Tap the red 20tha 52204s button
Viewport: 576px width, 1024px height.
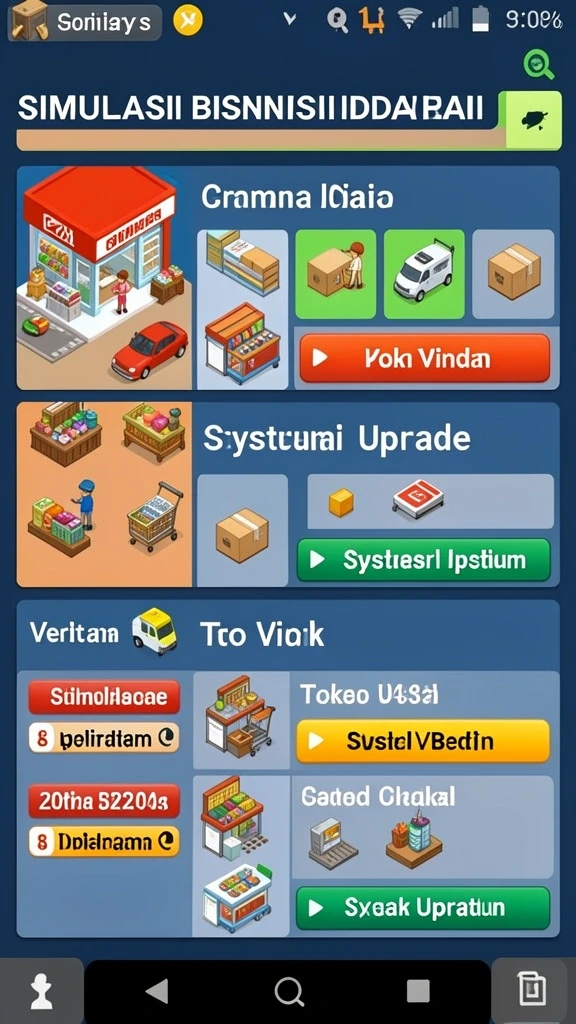[104, 801]
